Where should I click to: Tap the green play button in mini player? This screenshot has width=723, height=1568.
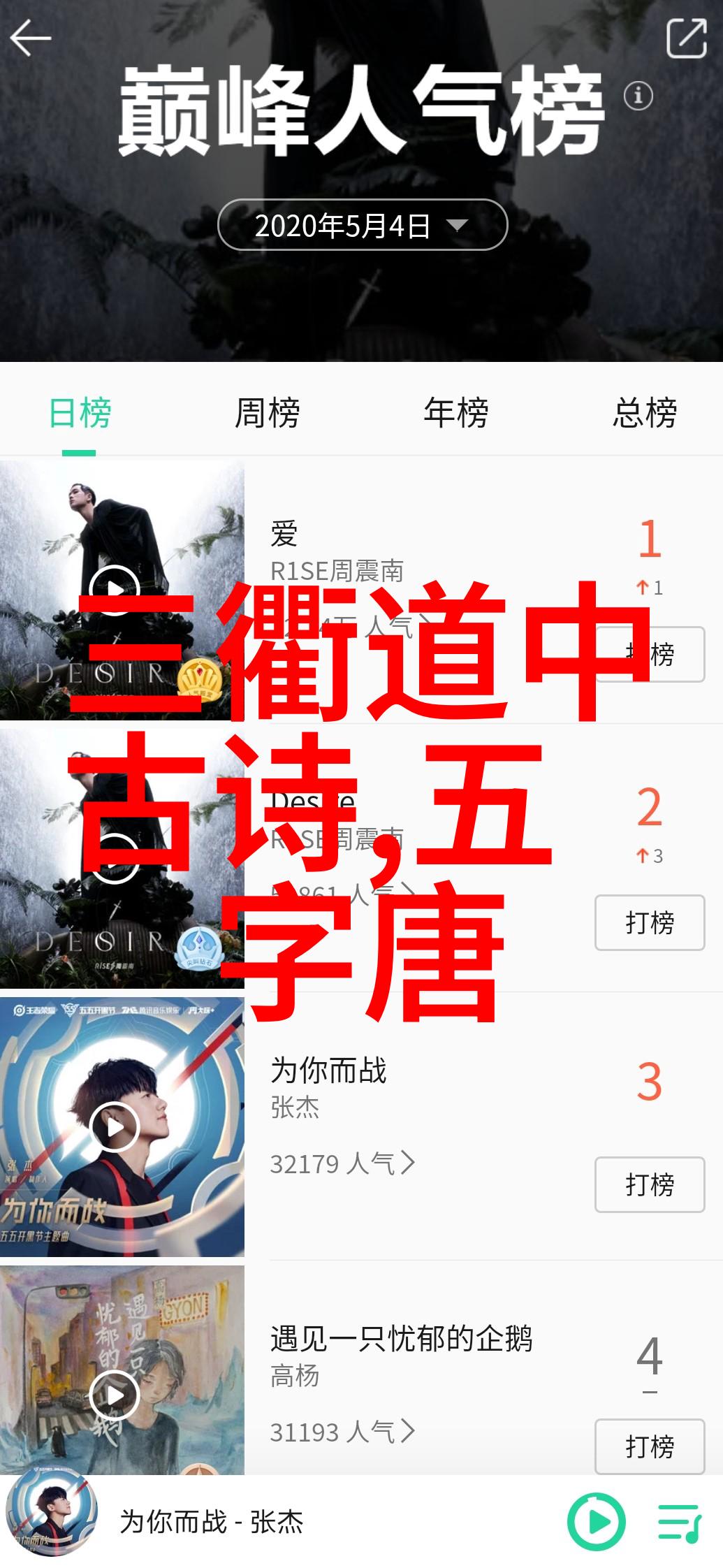click(596, 1521)
